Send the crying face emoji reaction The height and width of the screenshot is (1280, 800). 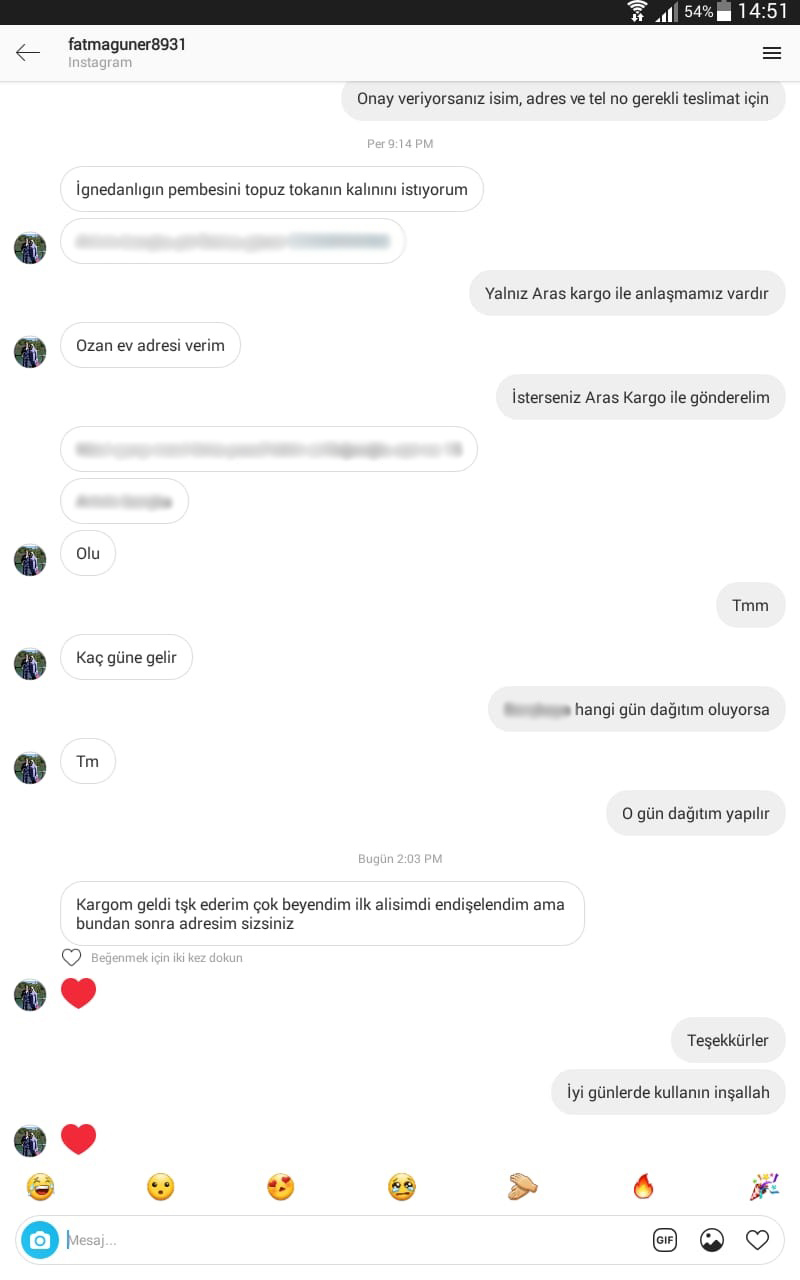coord(402,1187)
